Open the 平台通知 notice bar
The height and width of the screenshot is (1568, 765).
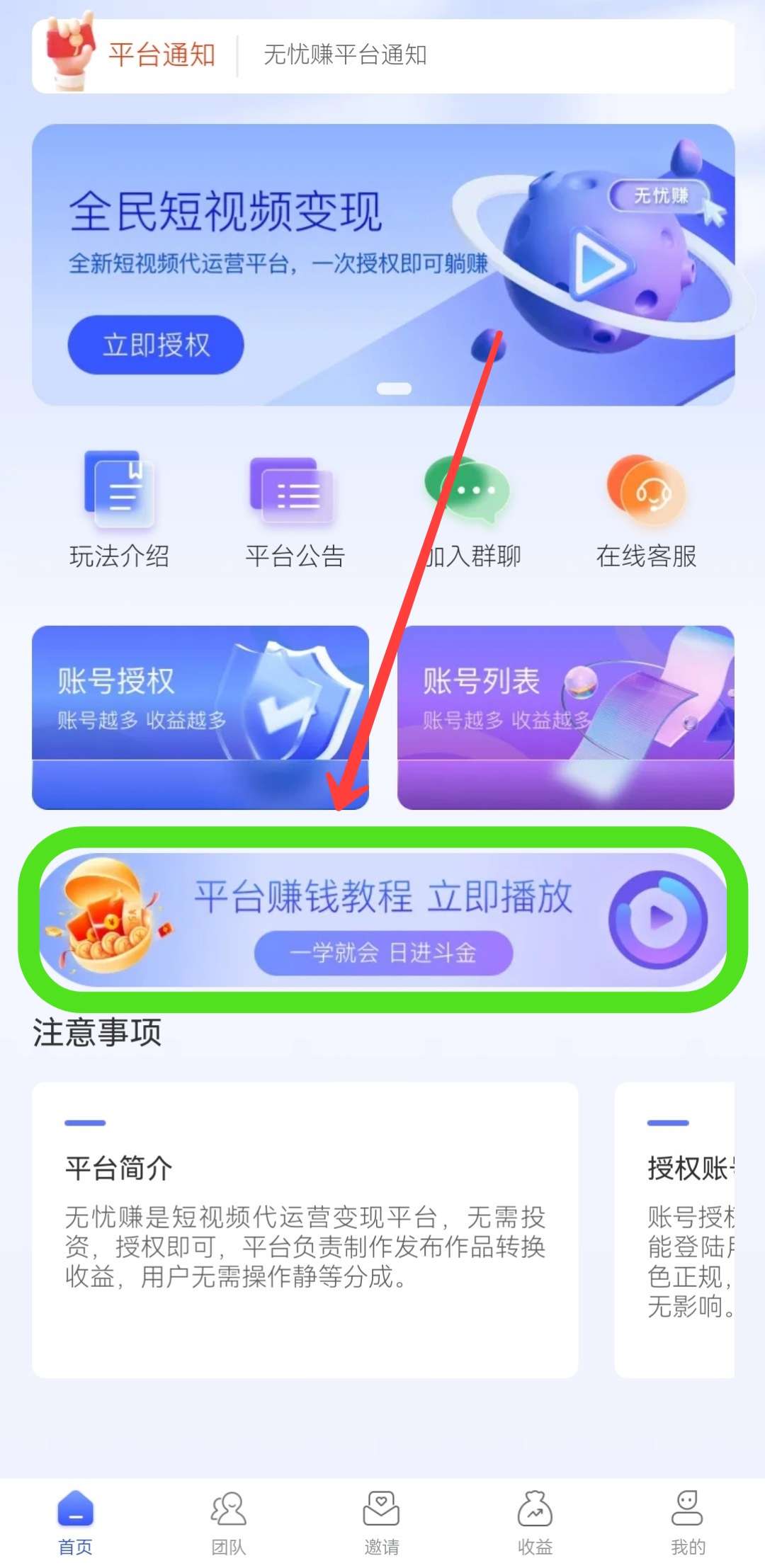tap(382, 55)
